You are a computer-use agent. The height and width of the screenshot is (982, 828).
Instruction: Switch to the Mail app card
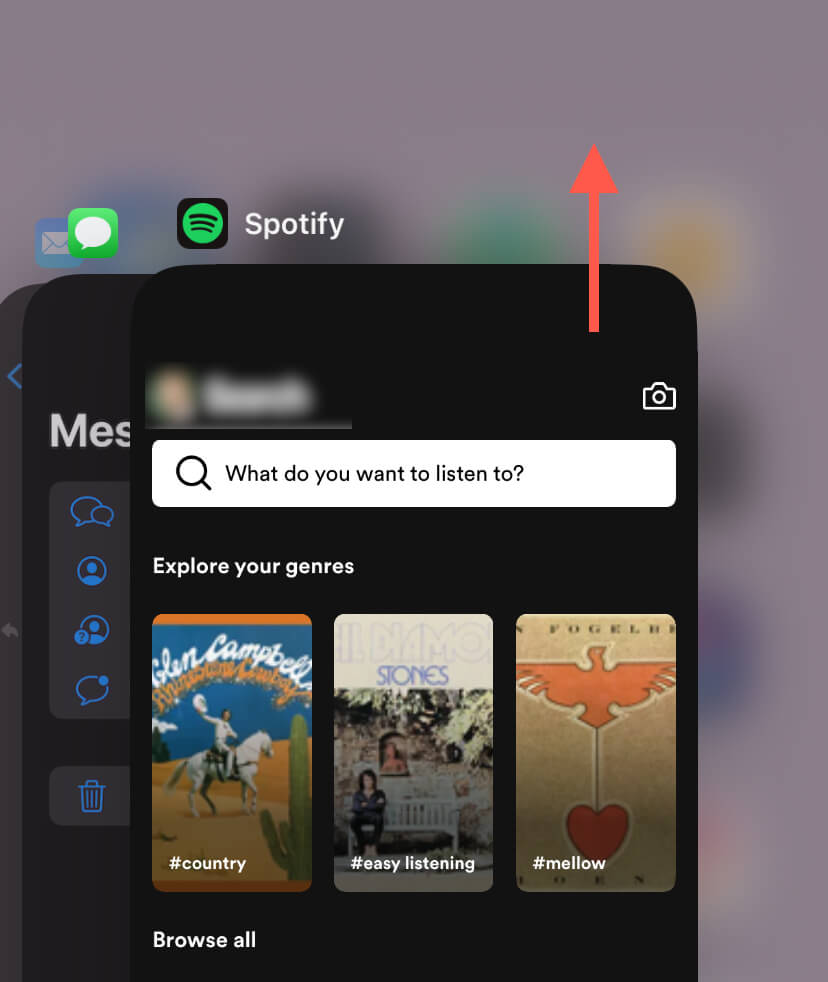[10, 600]
